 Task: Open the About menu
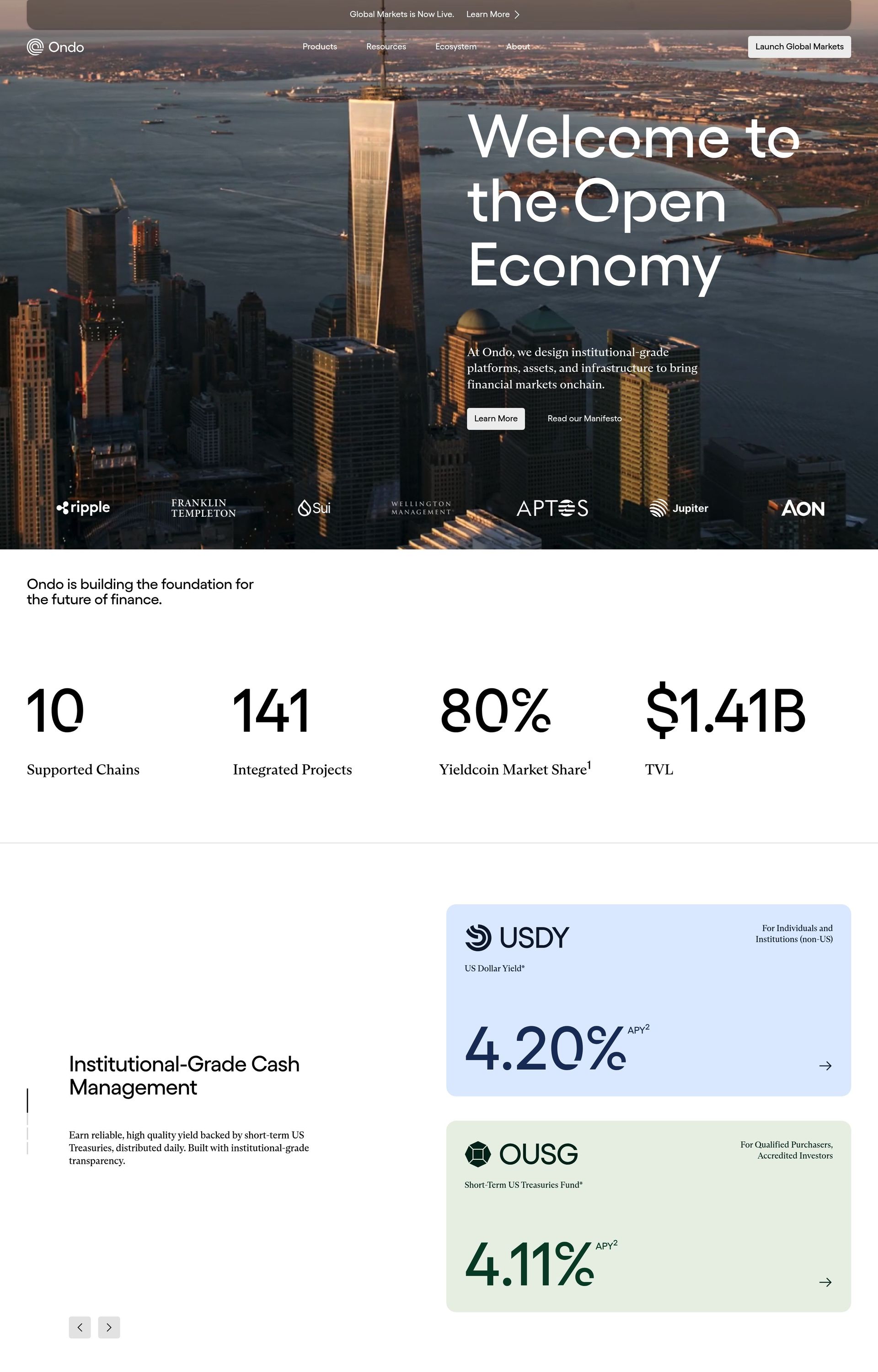(518, 47)
